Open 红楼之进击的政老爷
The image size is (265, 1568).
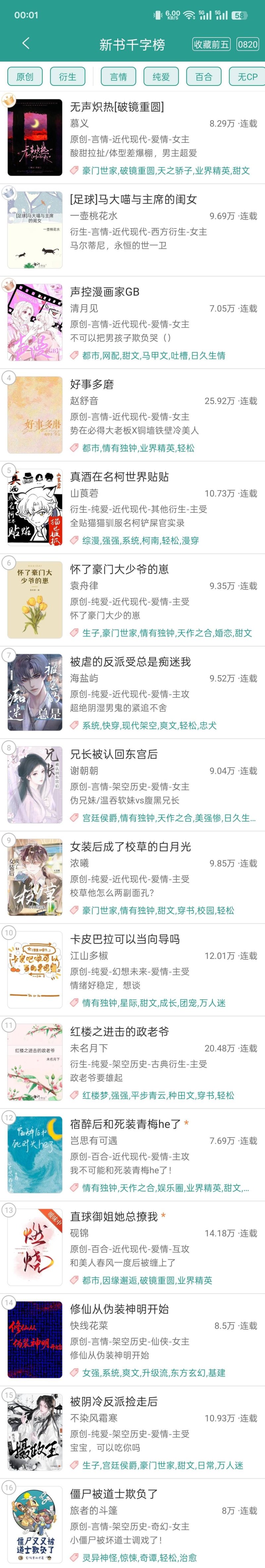click(x=119, y=1032)
